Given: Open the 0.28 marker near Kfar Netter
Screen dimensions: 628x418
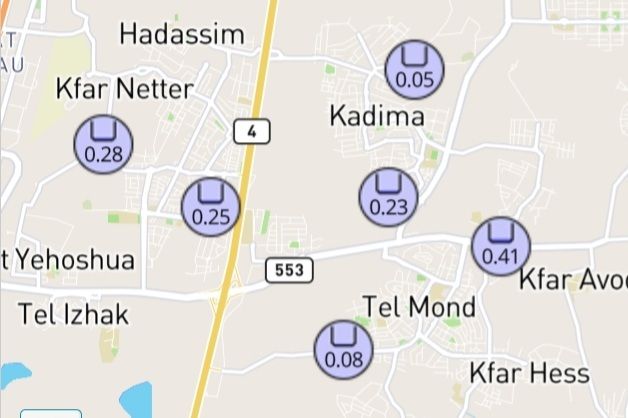Looking at the screenshot, I should [103, 144].
